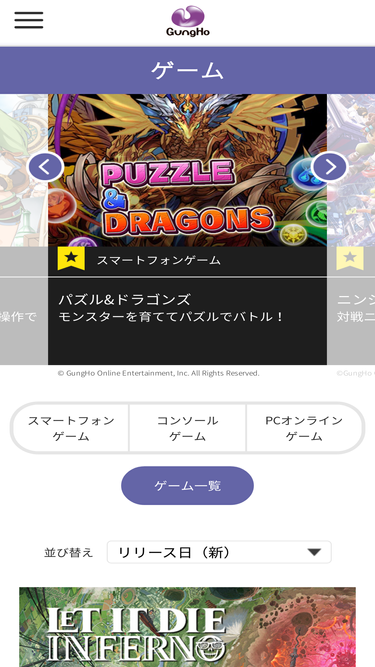Show the next carousel slide

[x=330, y=167]
